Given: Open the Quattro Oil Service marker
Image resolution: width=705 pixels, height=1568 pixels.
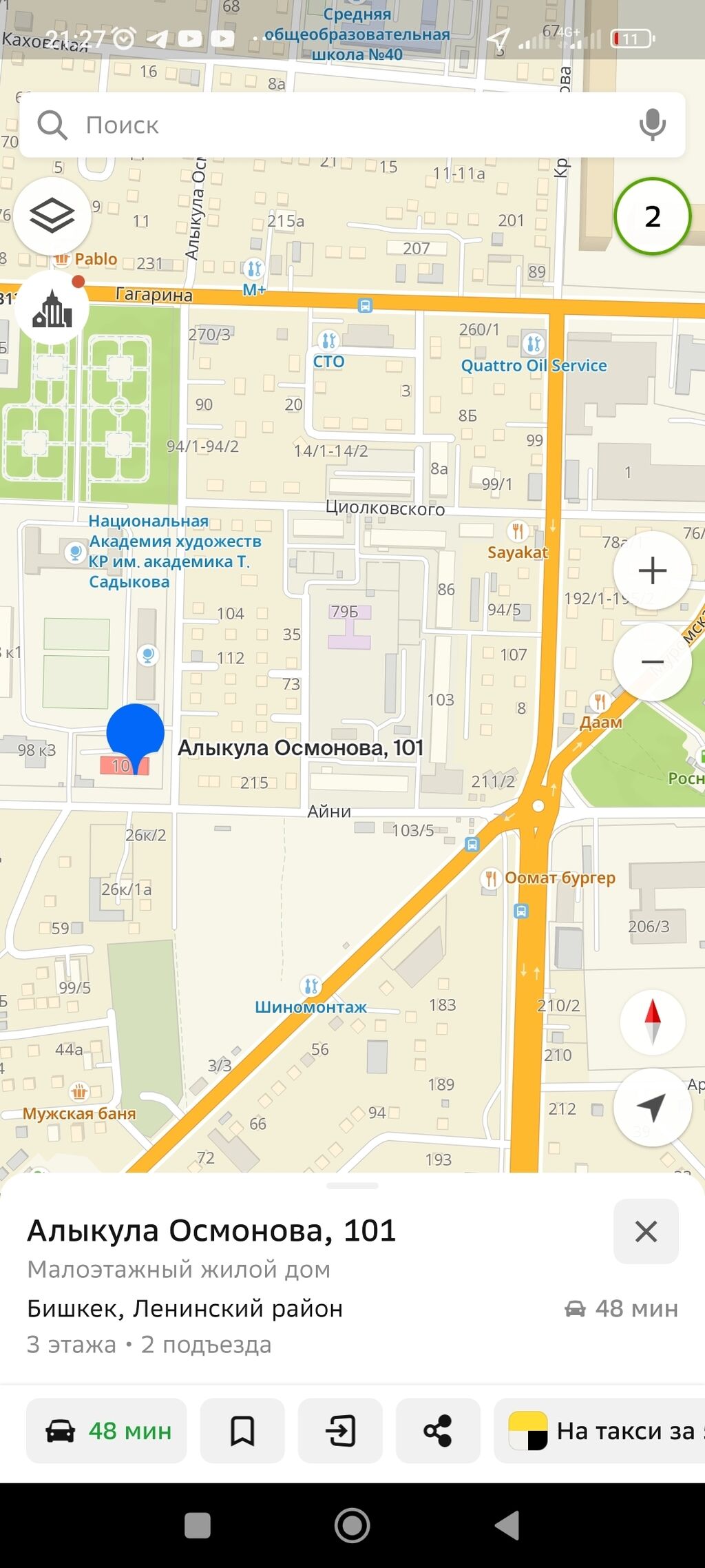Looking at the screenshot, I should tap(534, 344).
